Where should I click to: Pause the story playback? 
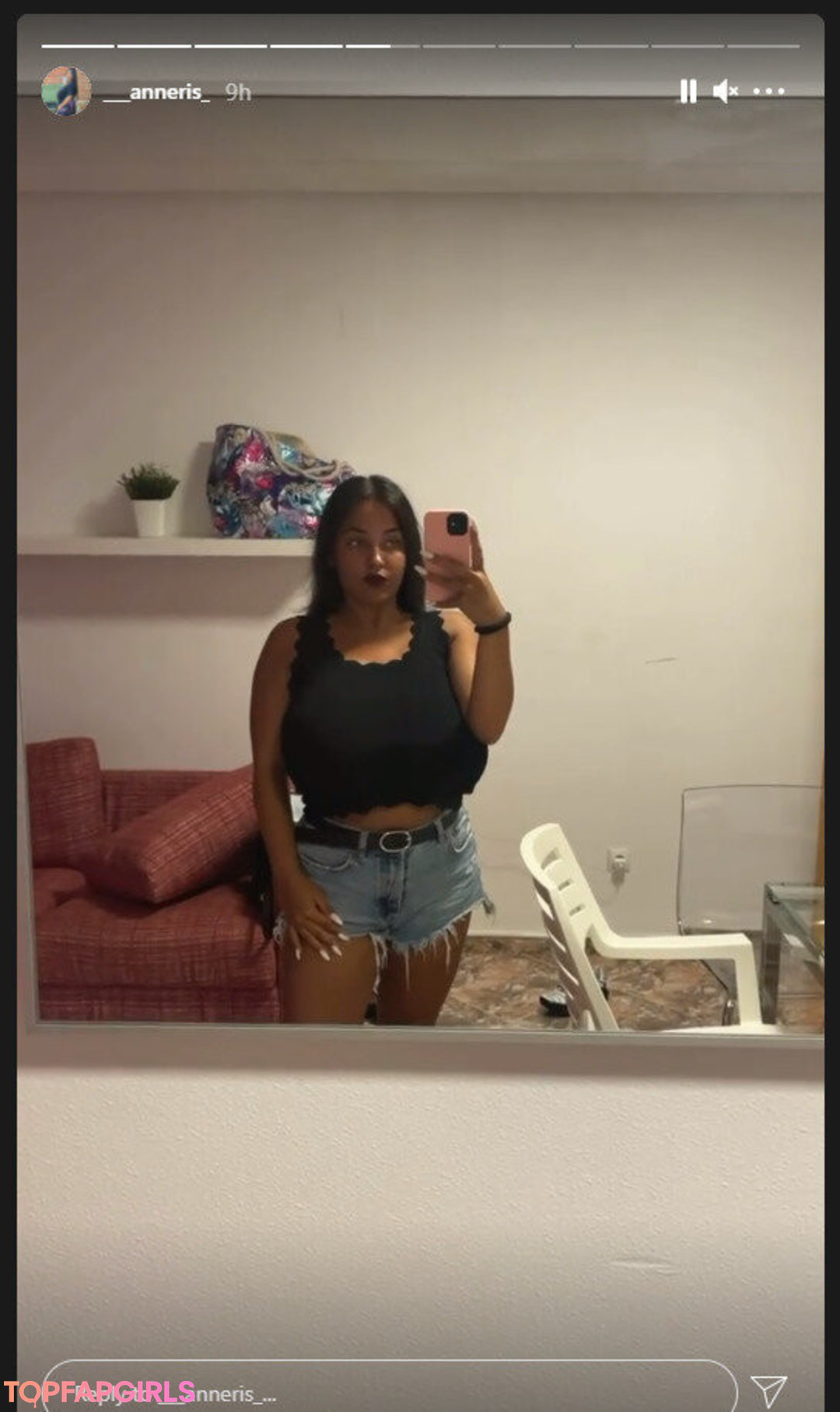point(688,91)
